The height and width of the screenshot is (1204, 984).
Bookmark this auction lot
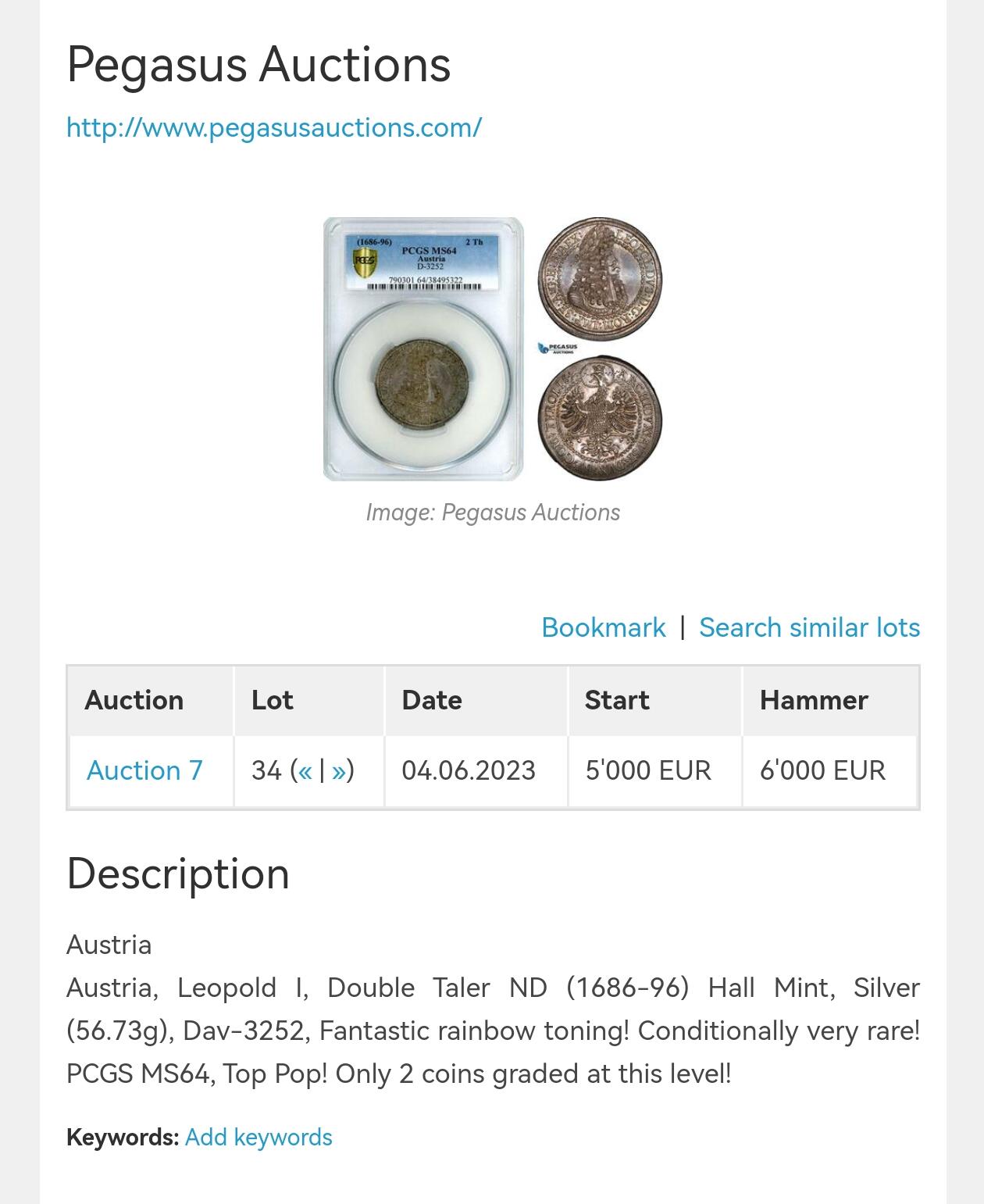pyautogui.click(x=603, y=627)
